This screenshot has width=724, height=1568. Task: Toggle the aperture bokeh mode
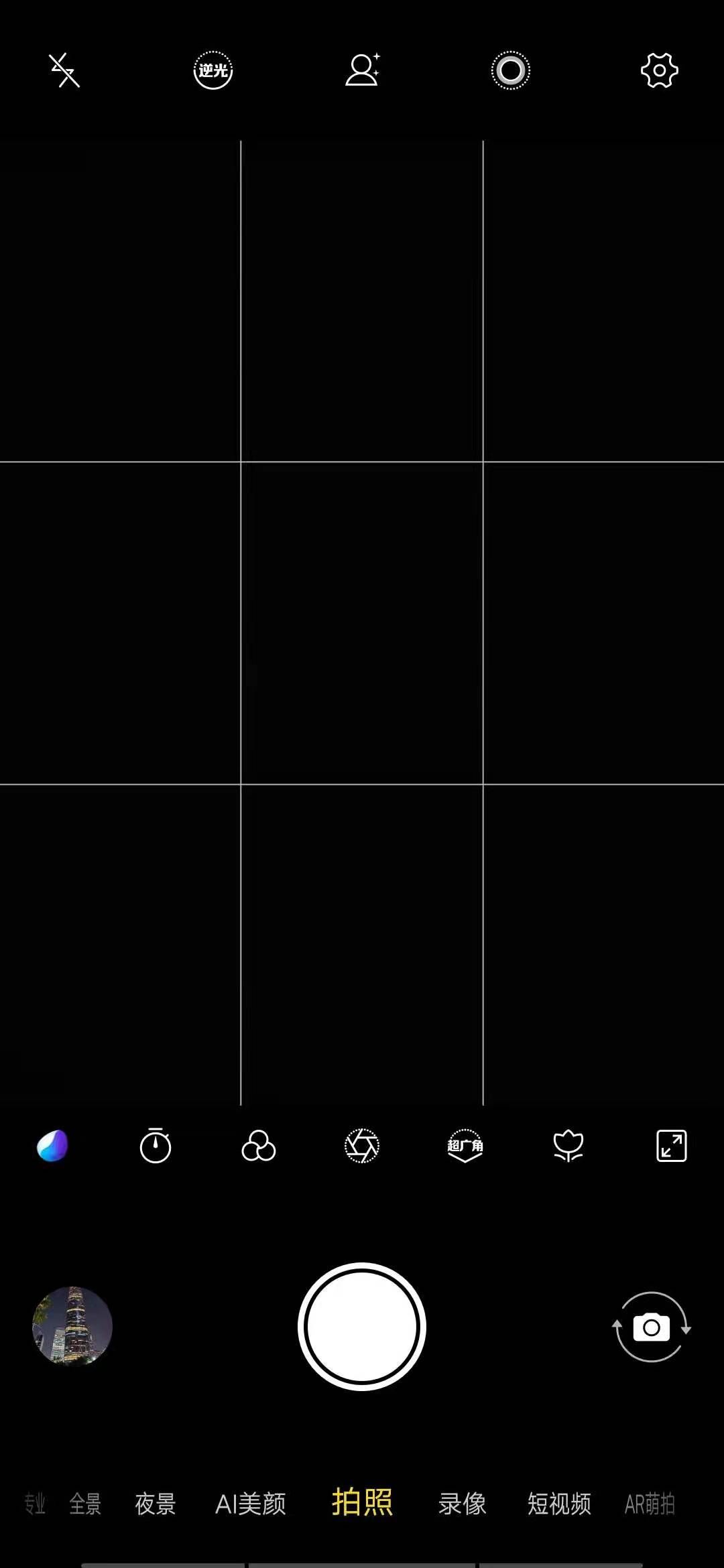click(362, 1146)
